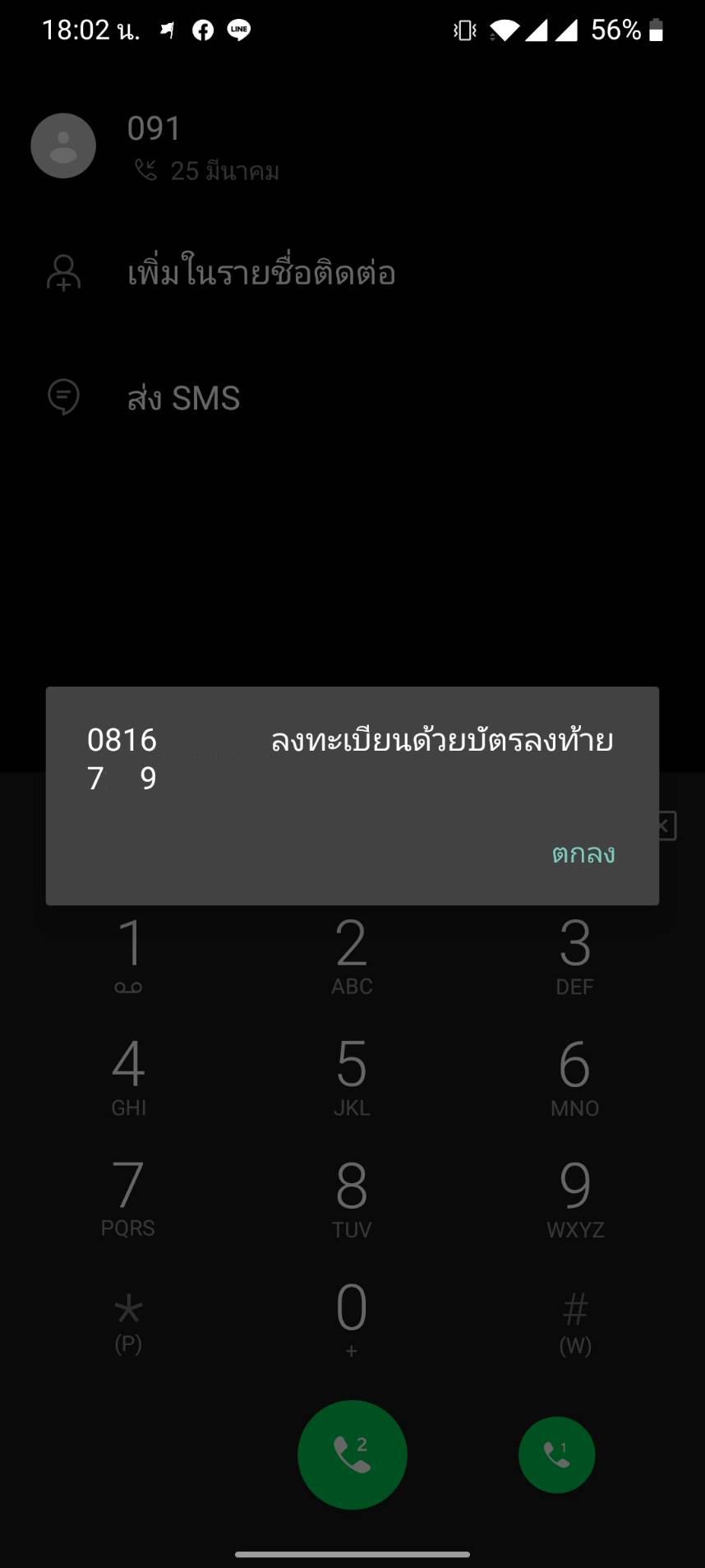Image resolution: width=705 pixels, height=1568 pixels.
Task: Confirm the dialog with ตกลง
Action: [583, 853]
